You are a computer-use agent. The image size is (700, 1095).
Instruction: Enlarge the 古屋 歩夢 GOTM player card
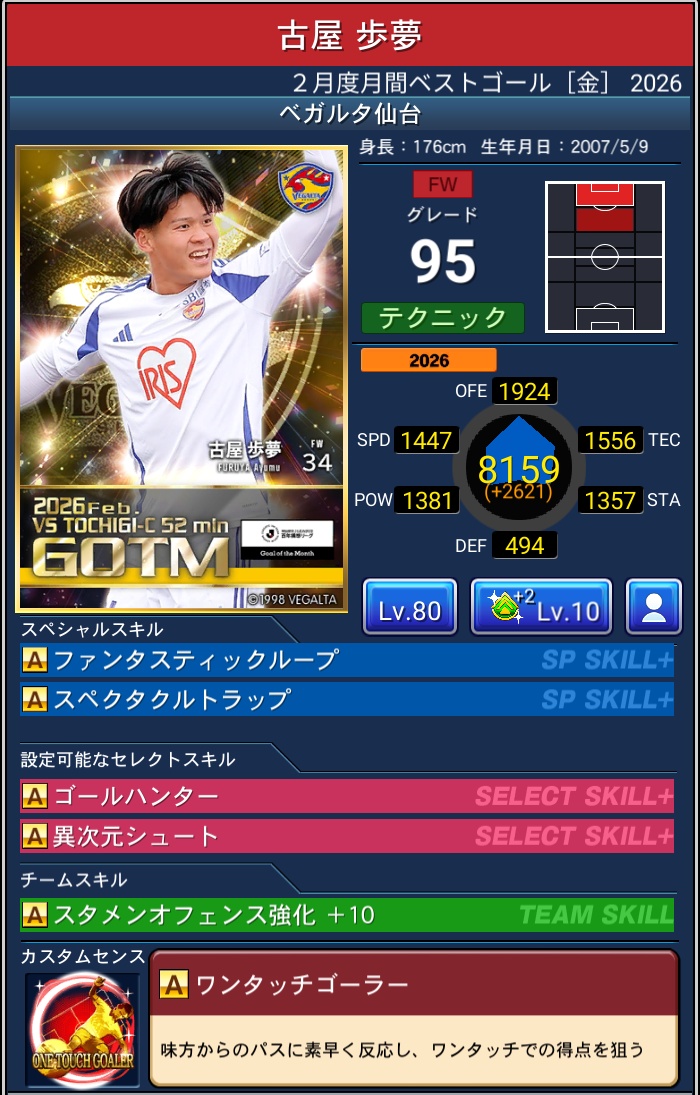point(181,379)
